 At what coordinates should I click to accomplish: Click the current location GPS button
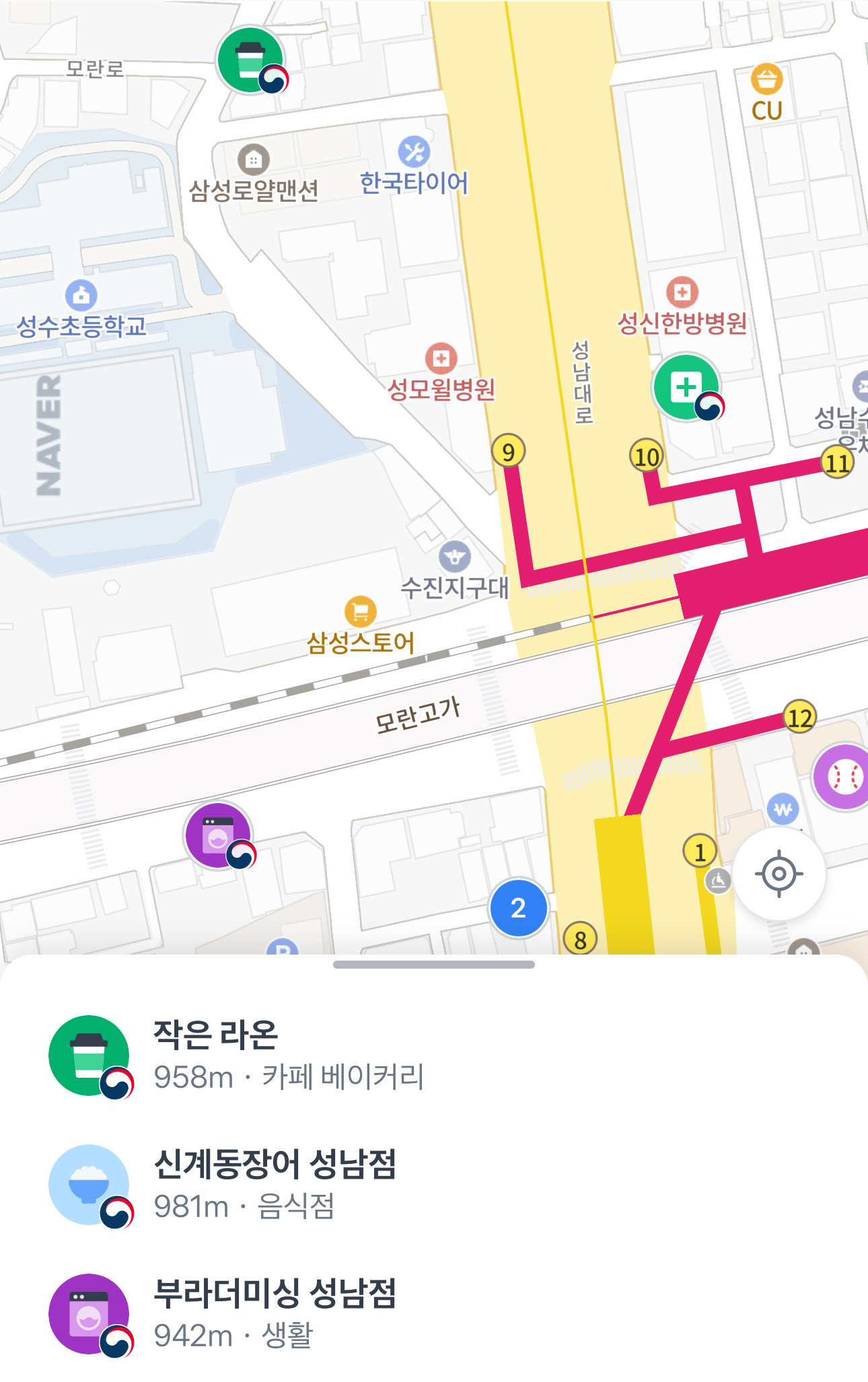pyautogui.click(x=781, y=872)
